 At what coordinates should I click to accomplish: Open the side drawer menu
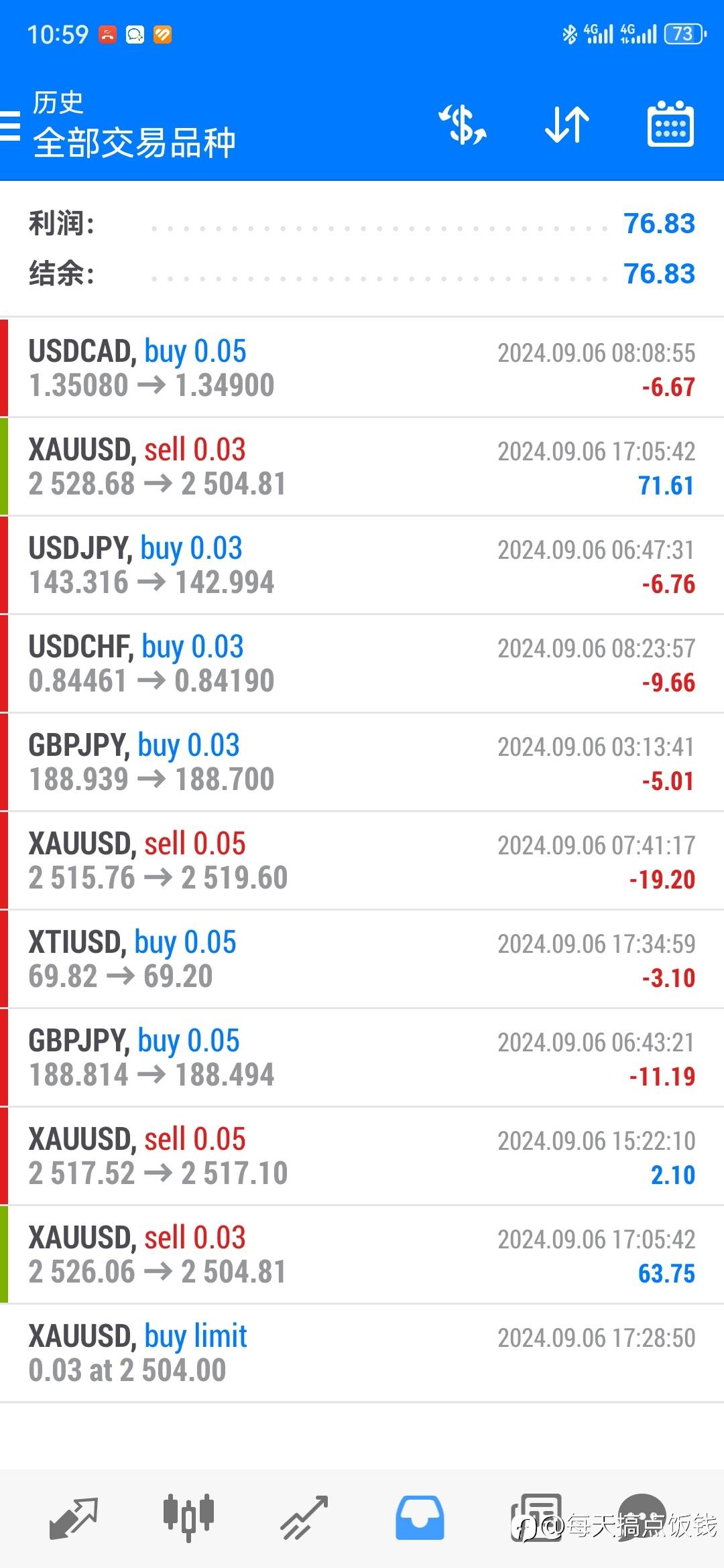coord(11,125)
